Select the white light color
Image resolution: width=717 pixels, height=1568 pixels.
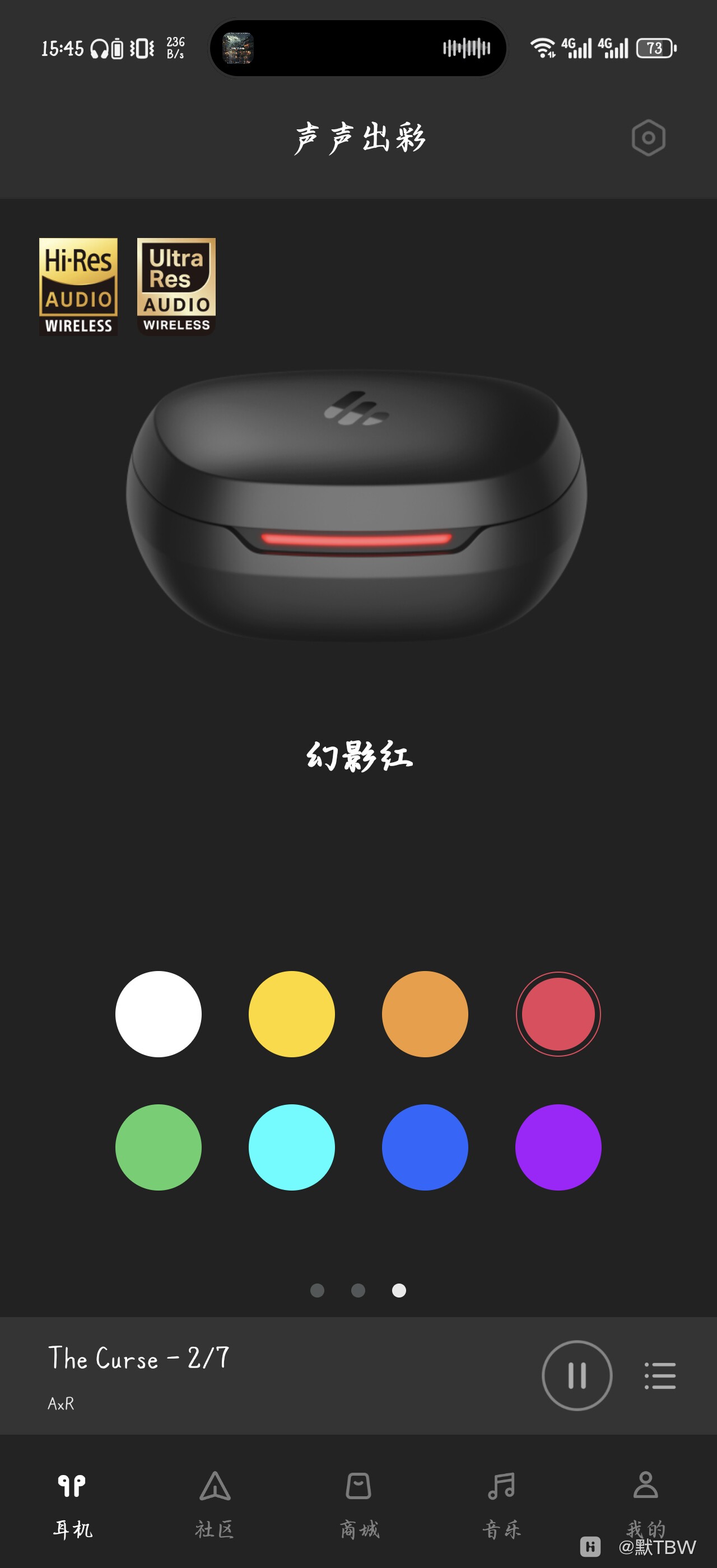(x=159, y=1014)
